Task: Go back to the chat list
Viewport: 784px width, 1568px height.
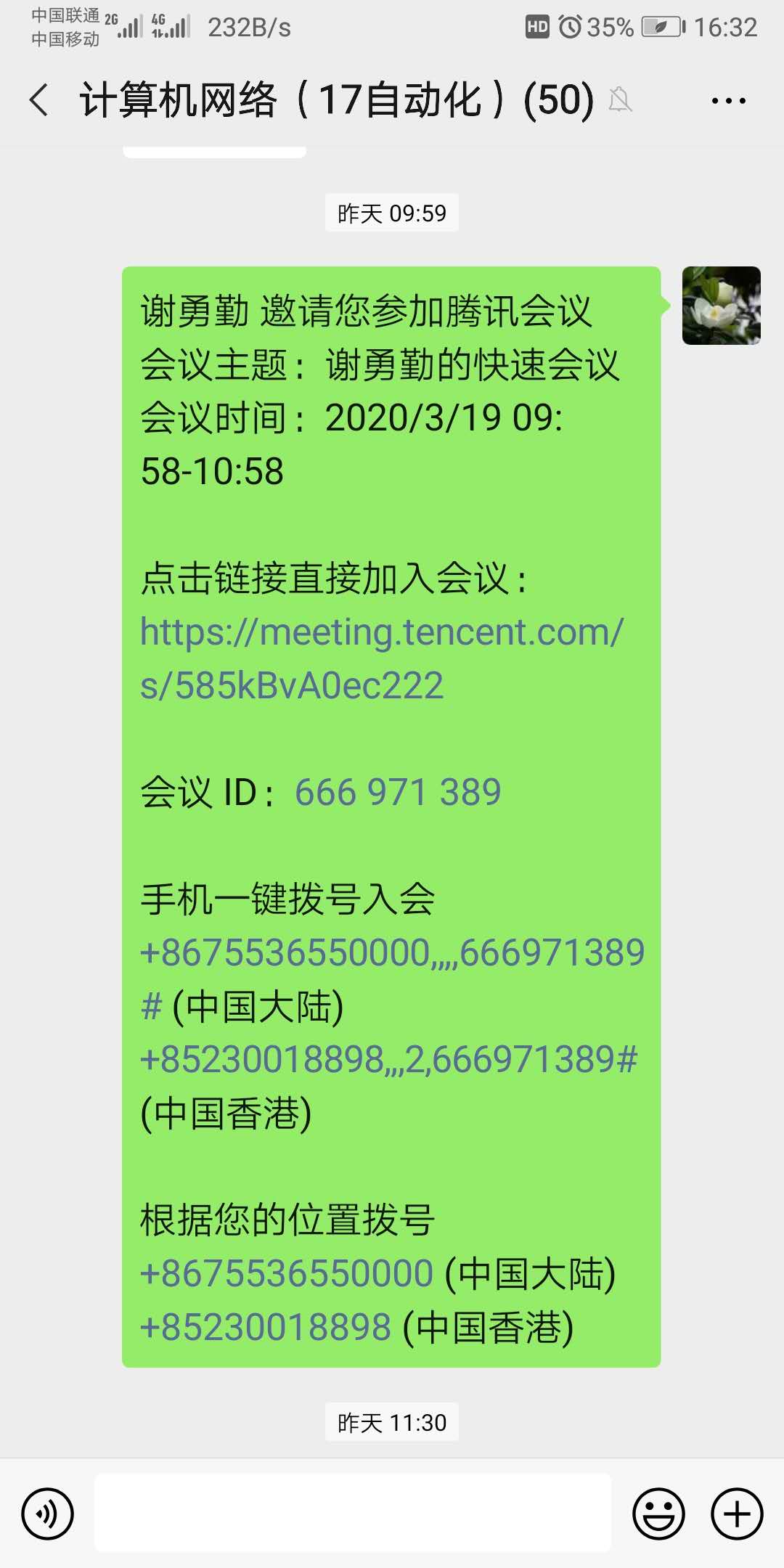Action: click(39, 100)
